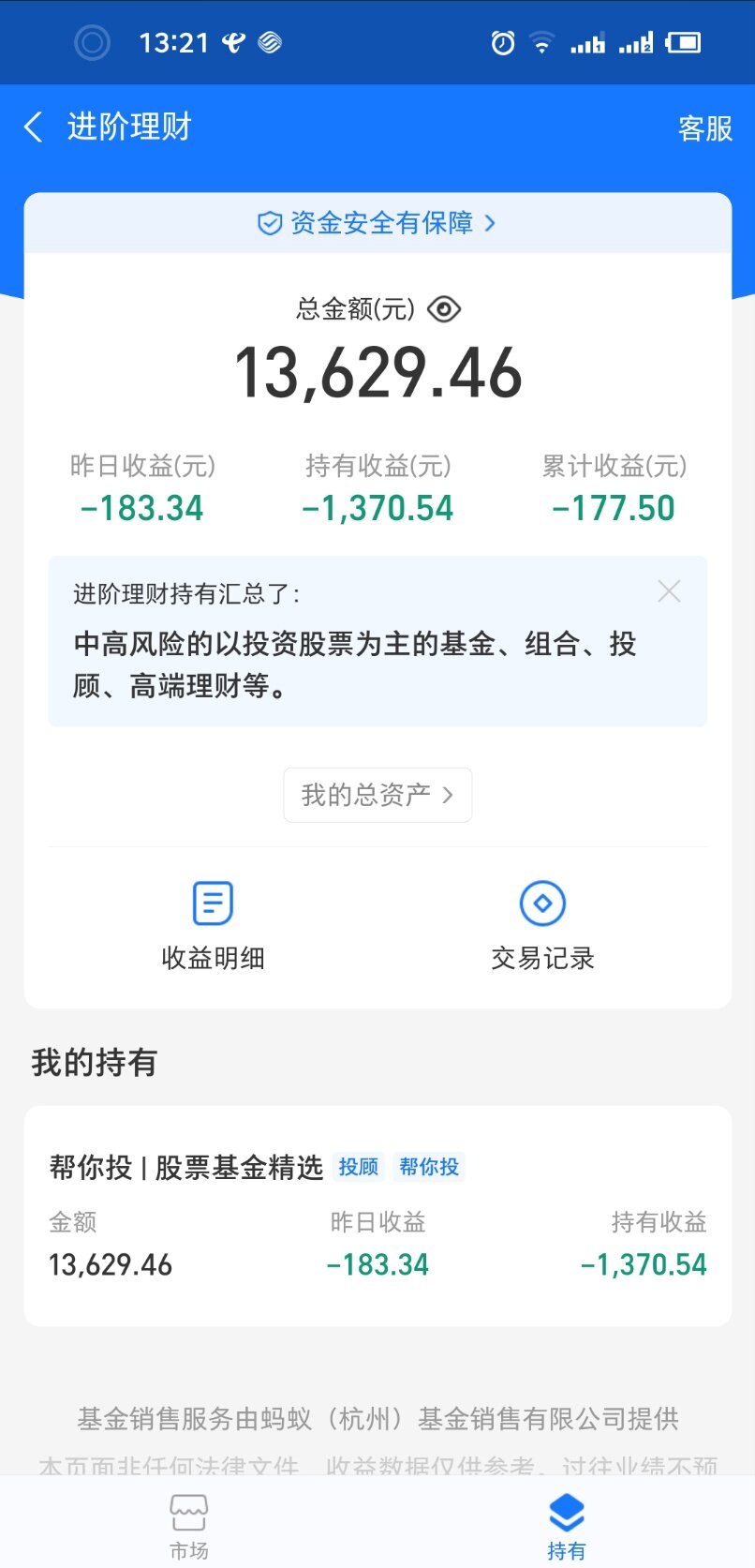Hide the total amount with eye icon
Screen dimensions: 755x1568
coord(444,309)
